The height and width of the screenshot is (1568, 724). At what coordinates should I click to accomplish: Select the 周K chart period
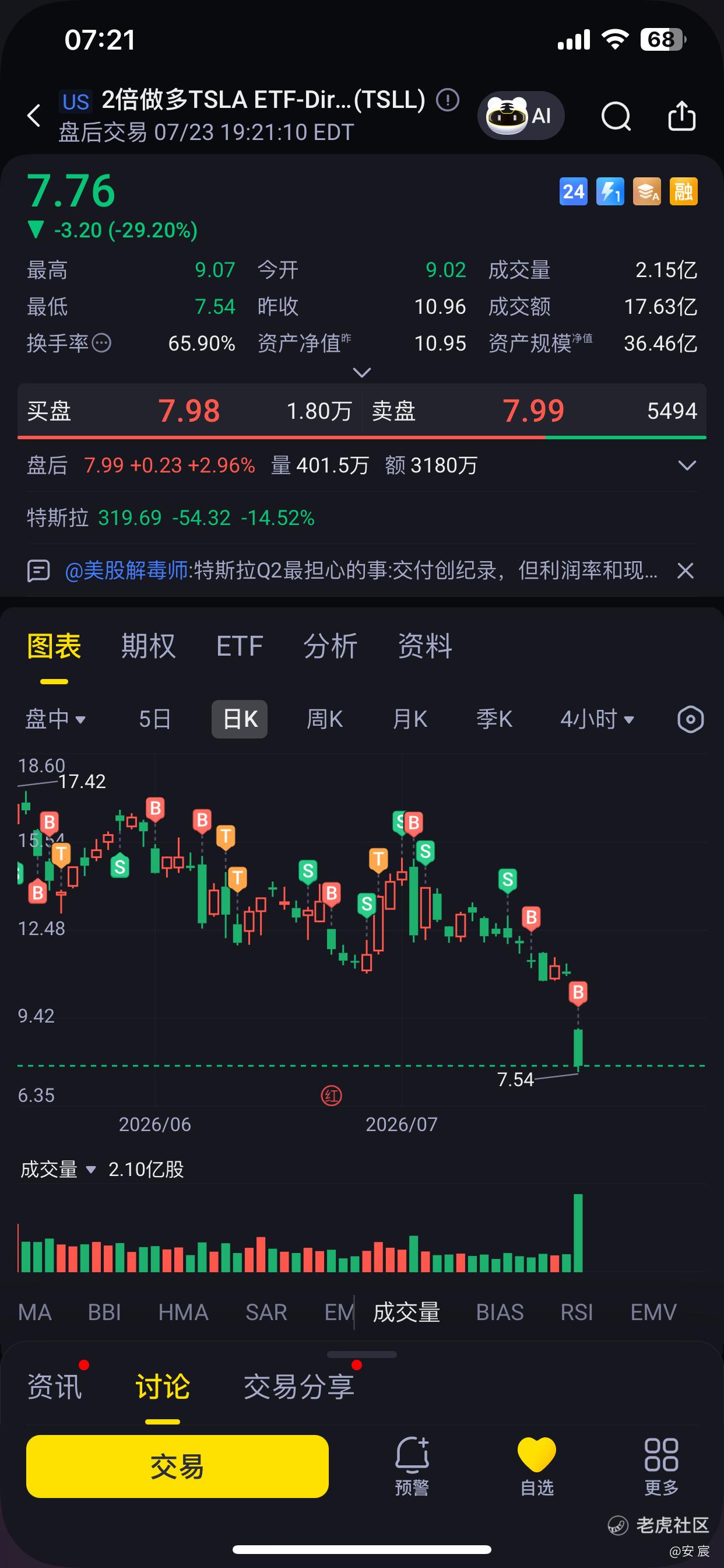coord(324,719)
